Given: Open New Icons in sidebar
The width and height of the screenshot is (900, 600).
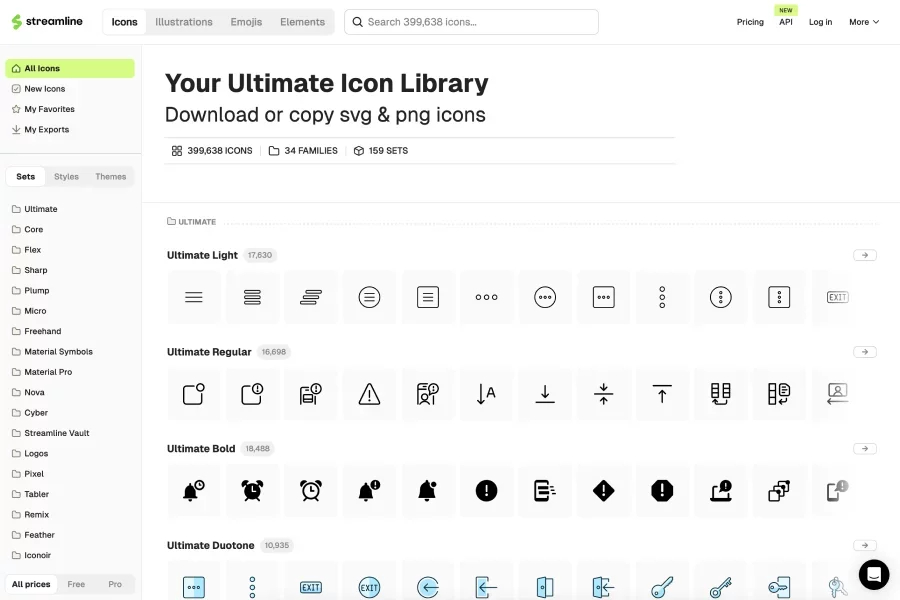Looking at the screenshot, I should pos(45,89).
